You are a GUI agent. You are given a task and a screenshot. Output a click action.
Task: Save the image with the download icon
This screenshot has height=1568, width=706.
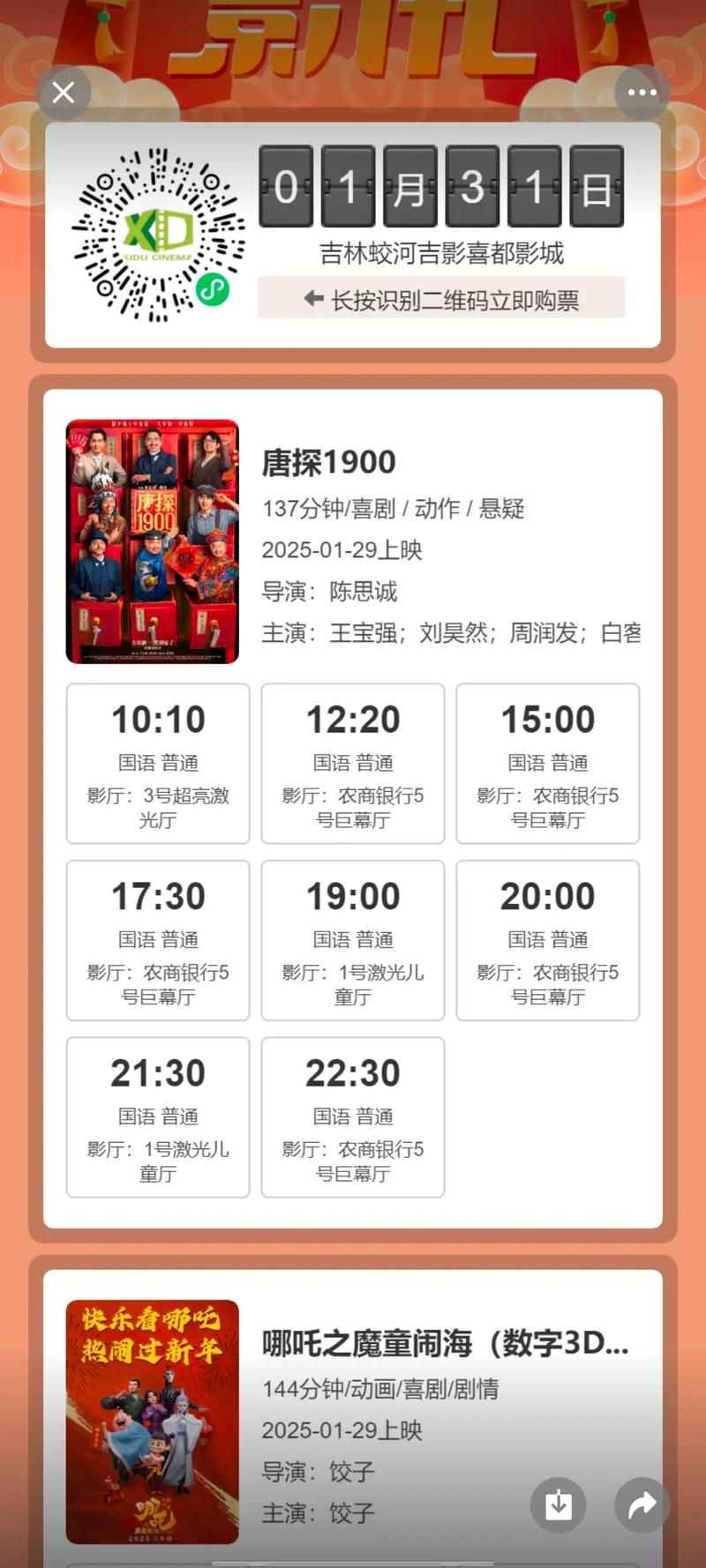558,1505
